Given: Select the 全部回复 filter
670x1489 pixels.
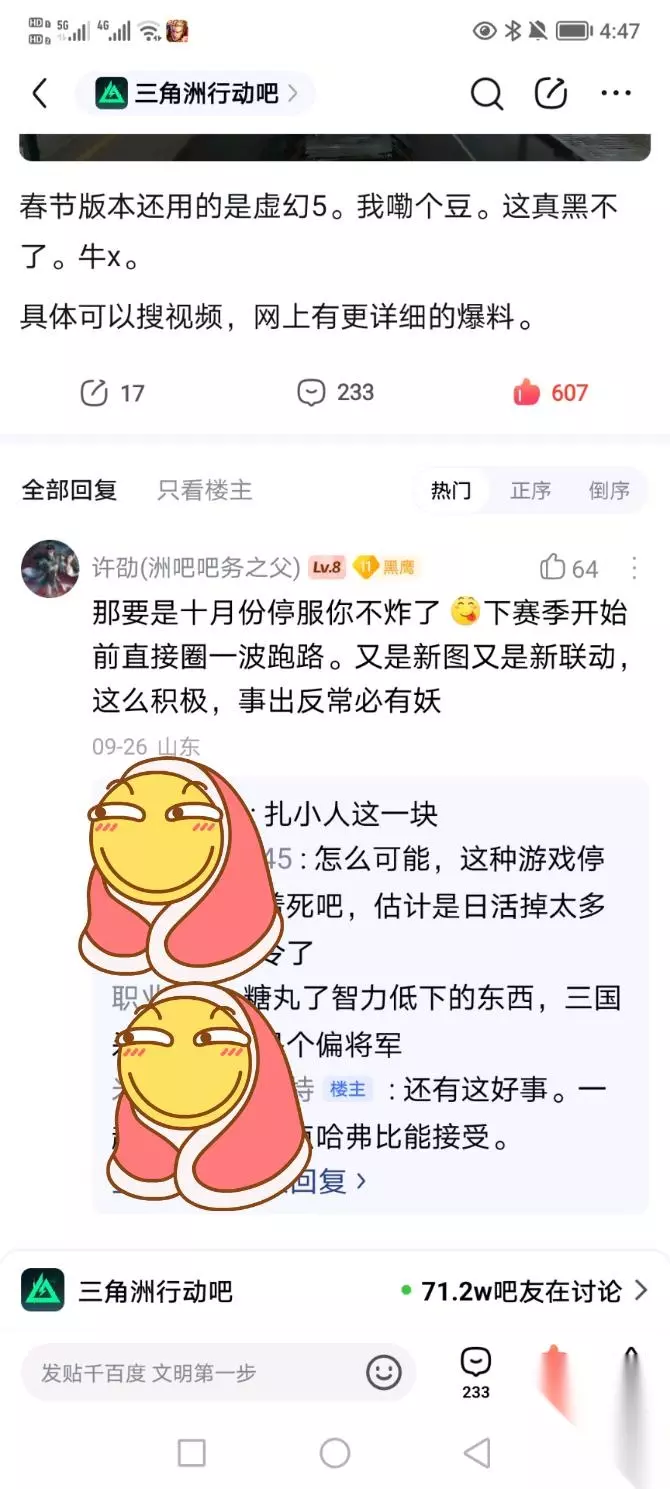Looking at the screenshot, I should 69,490.
